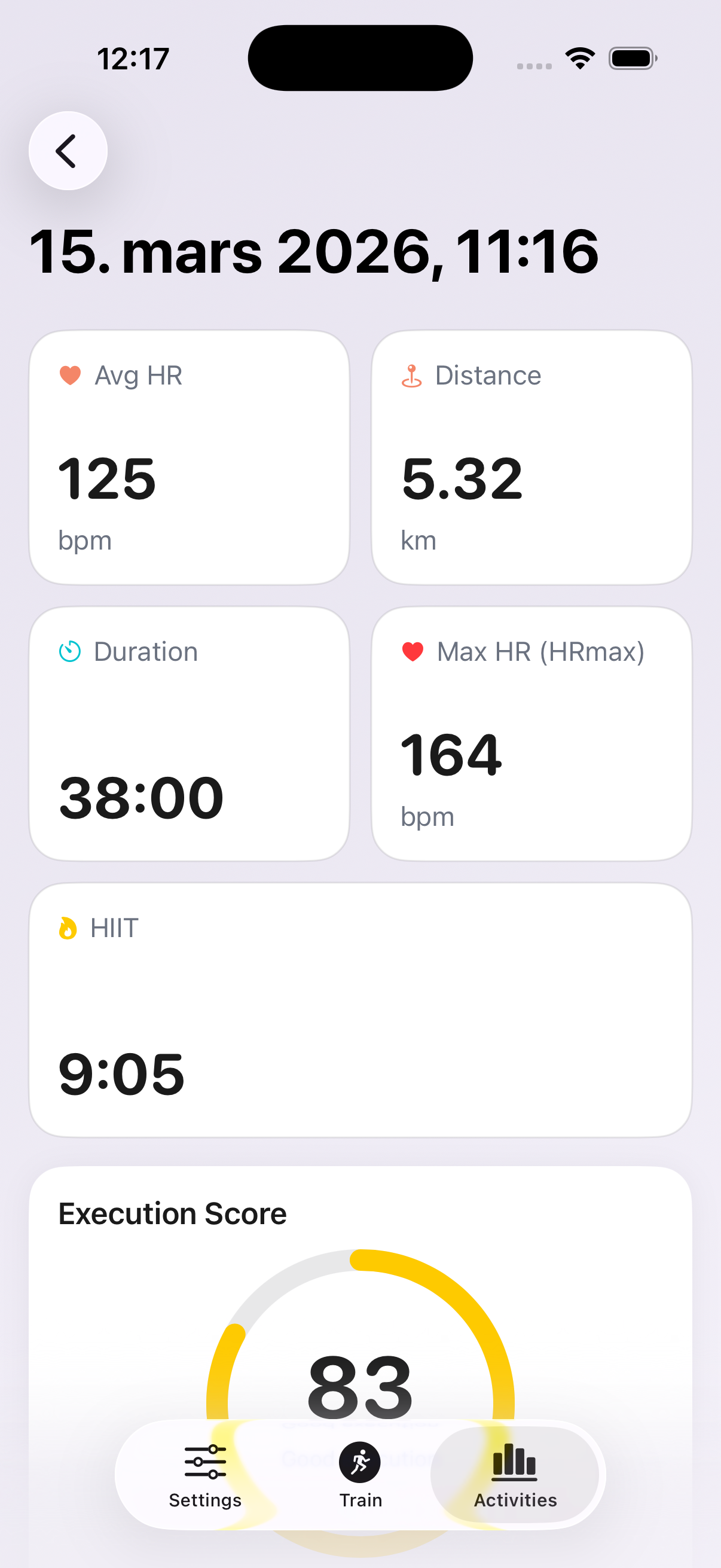Go back with the chevron arrow button

tap(68, 150)
